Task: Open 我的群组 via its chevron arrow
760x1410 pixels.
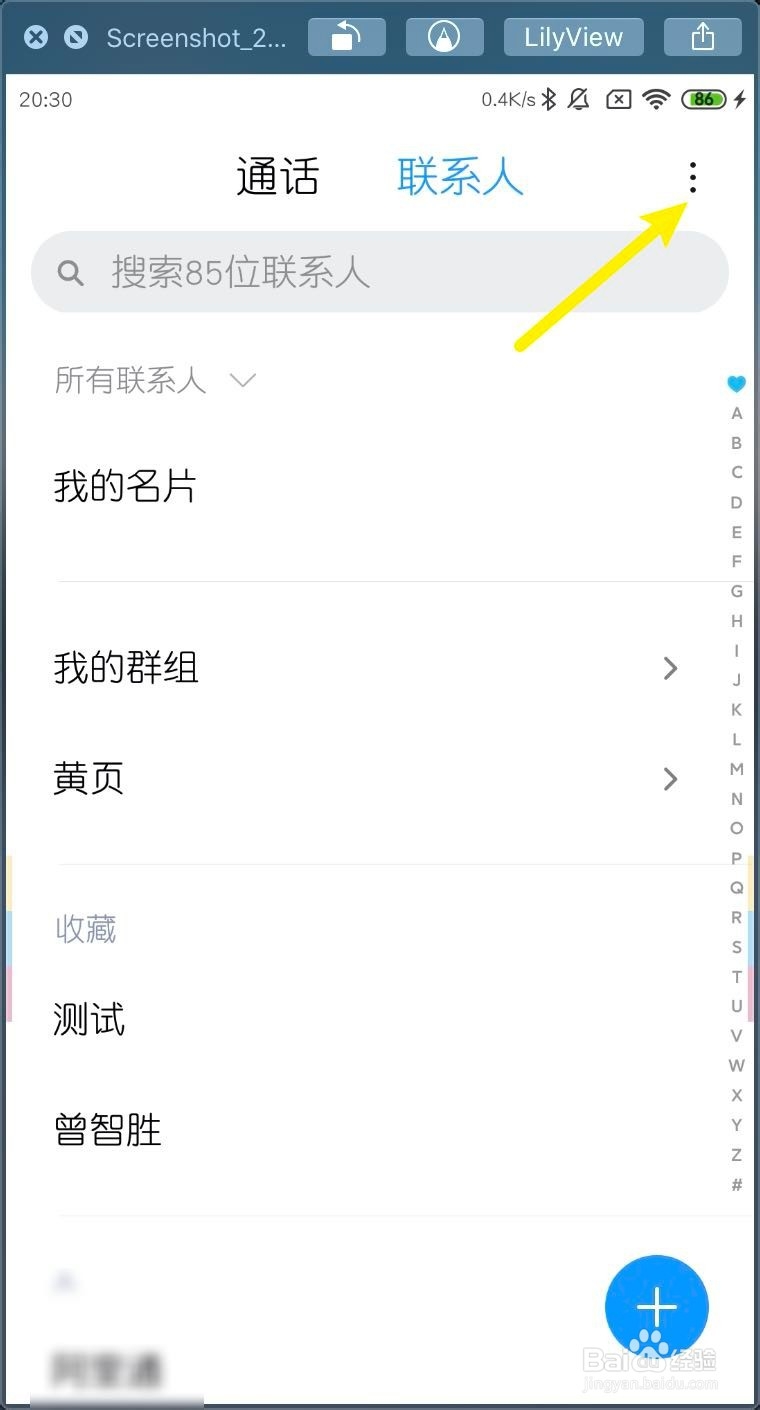Action: tap(670, 668)
